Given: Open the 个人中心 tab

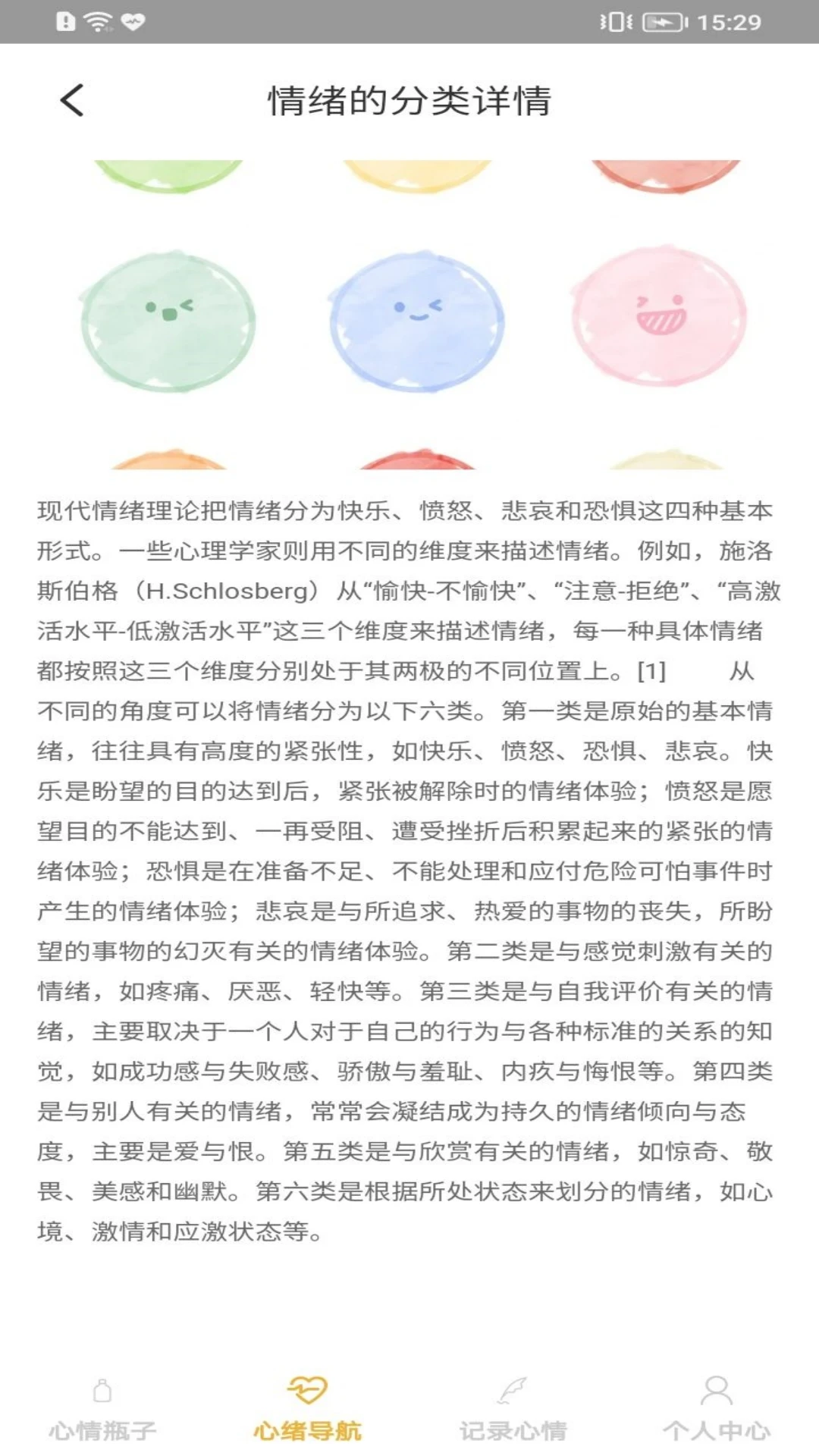Looking at the screenshot, I should [x=717, y=1410].
